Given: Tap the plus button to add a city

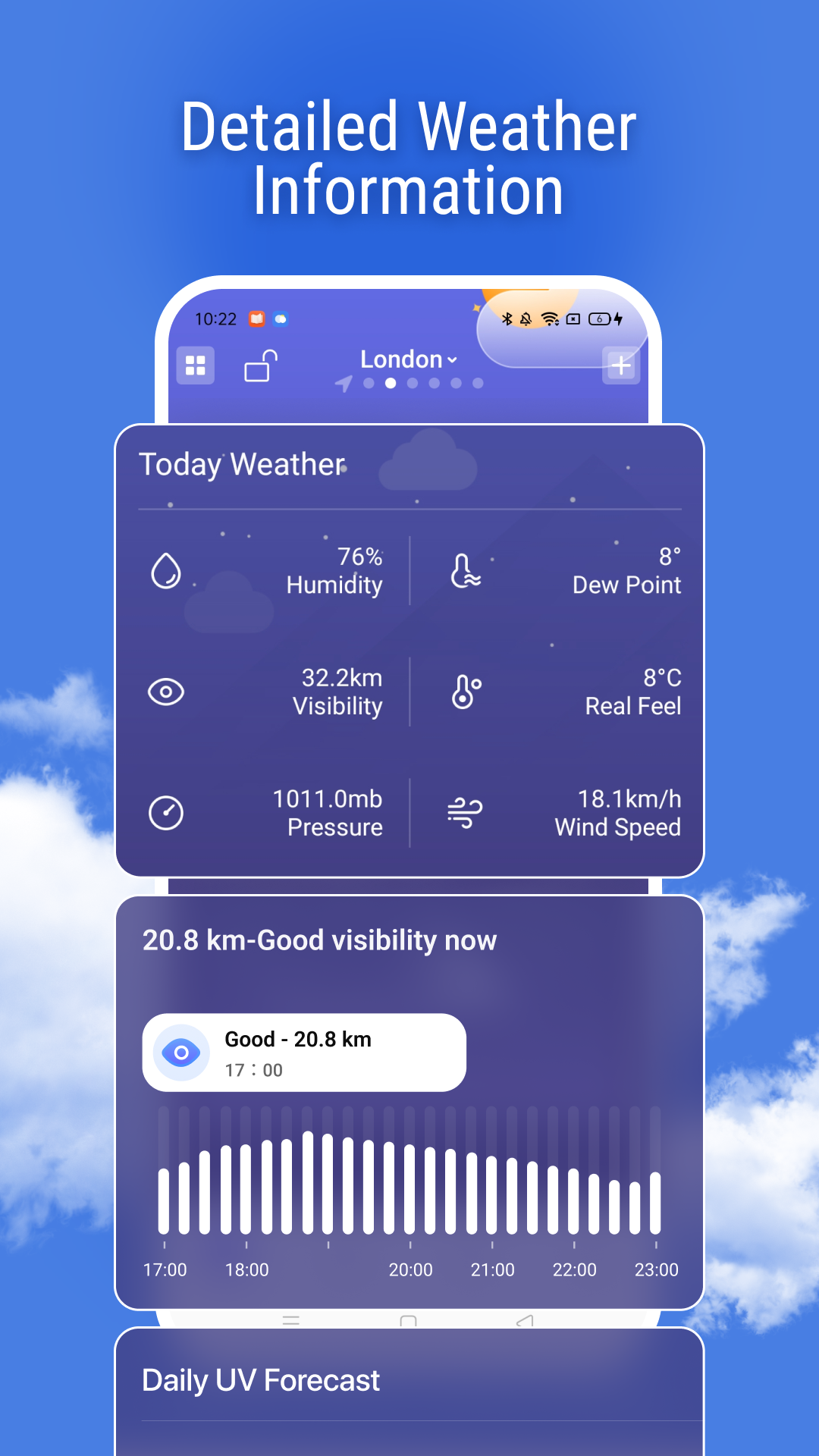Looking at the screenshot, I should click(621, 365).
